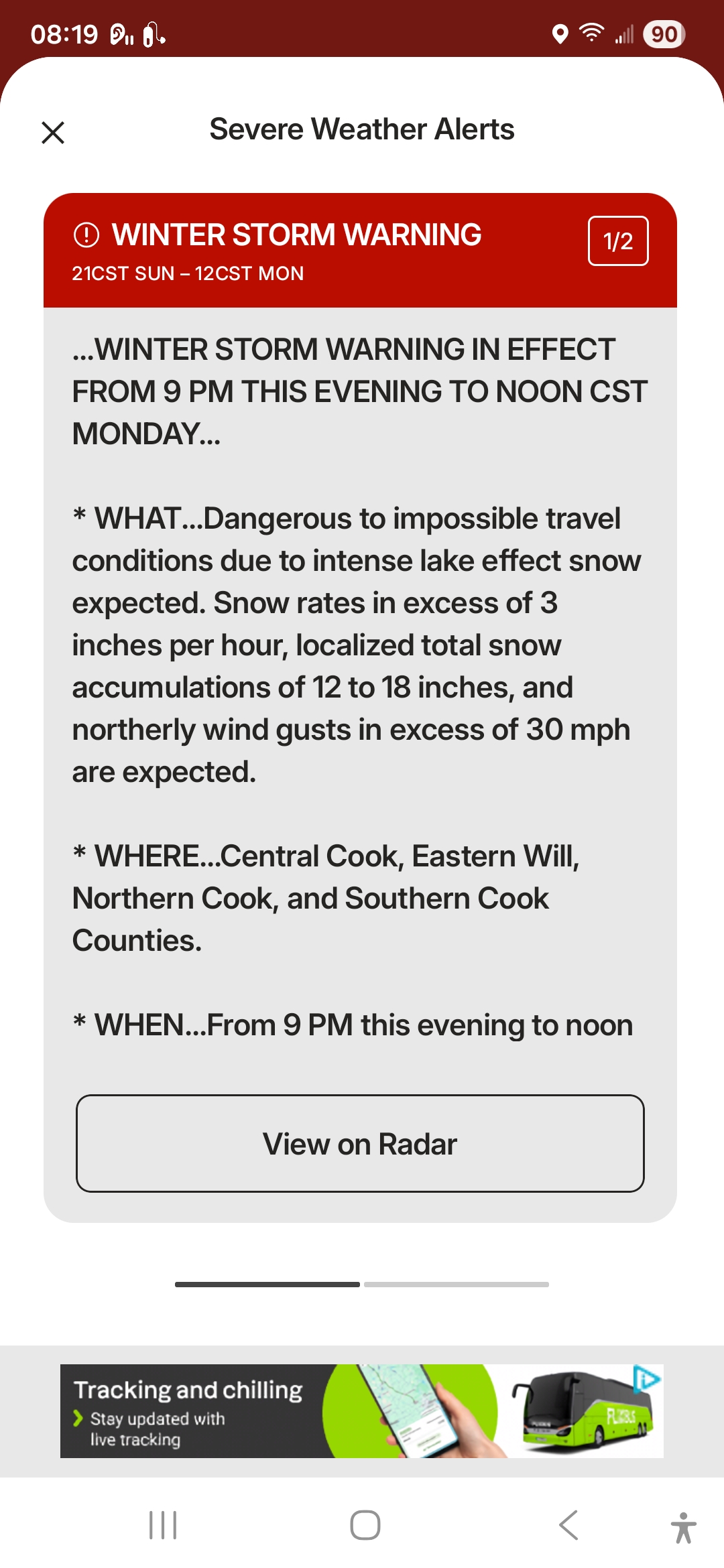The width and height of the screenshot is (724, 1568).
Task: Go back using the system back button
Action: pyautogui.click(x=568, y=1526)
